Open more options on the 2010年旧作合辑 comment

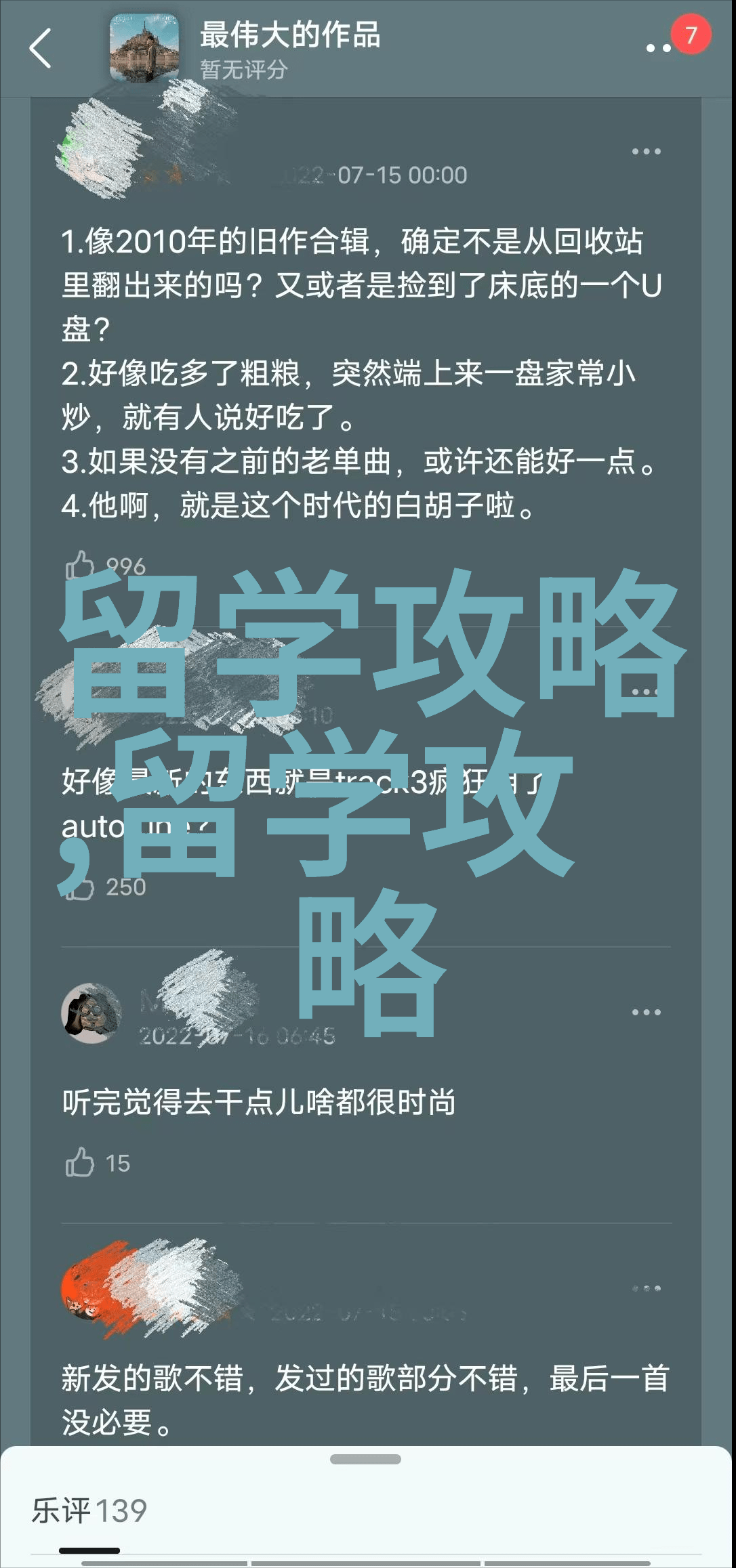click(646, 152)
